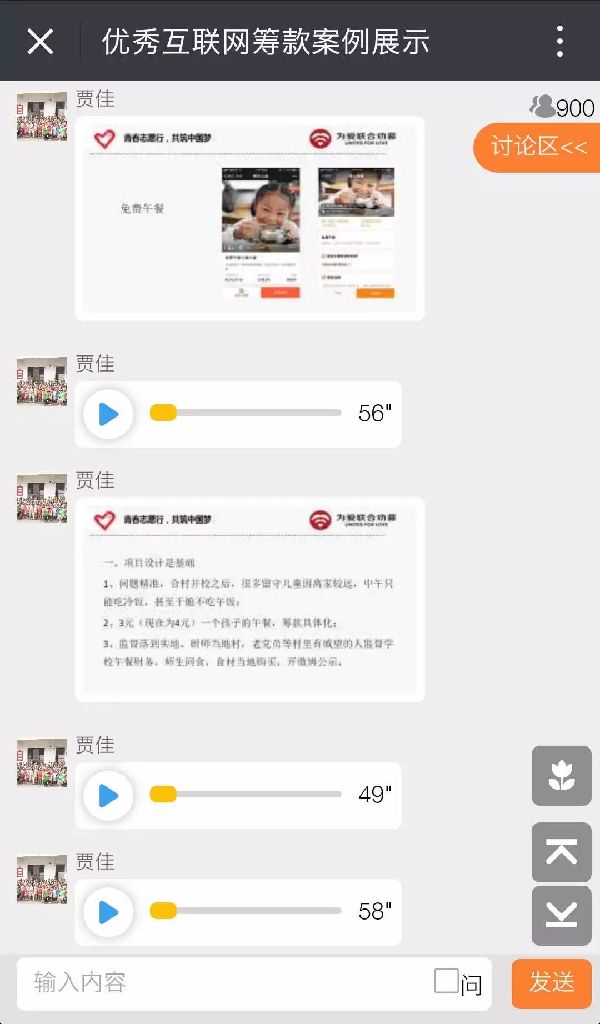The width and height of the screenshot is (600, 1024).
Task: Open the 项目设计是基础 slide image
Action: (x=250, y=600)
